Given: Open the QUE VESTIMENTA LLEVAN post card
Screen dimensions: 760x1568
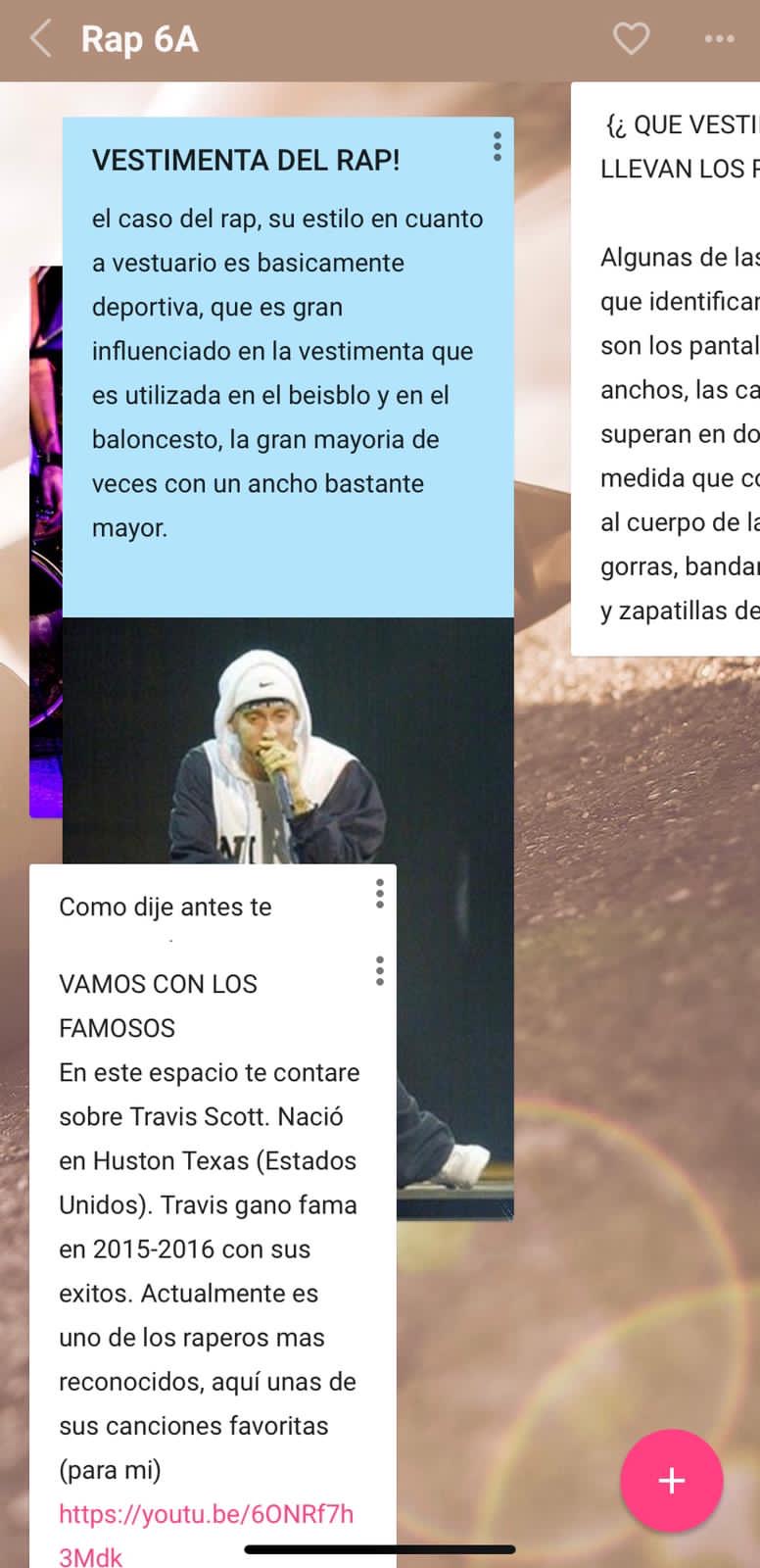Looking at the screenshot, I should tap(666, 369).
